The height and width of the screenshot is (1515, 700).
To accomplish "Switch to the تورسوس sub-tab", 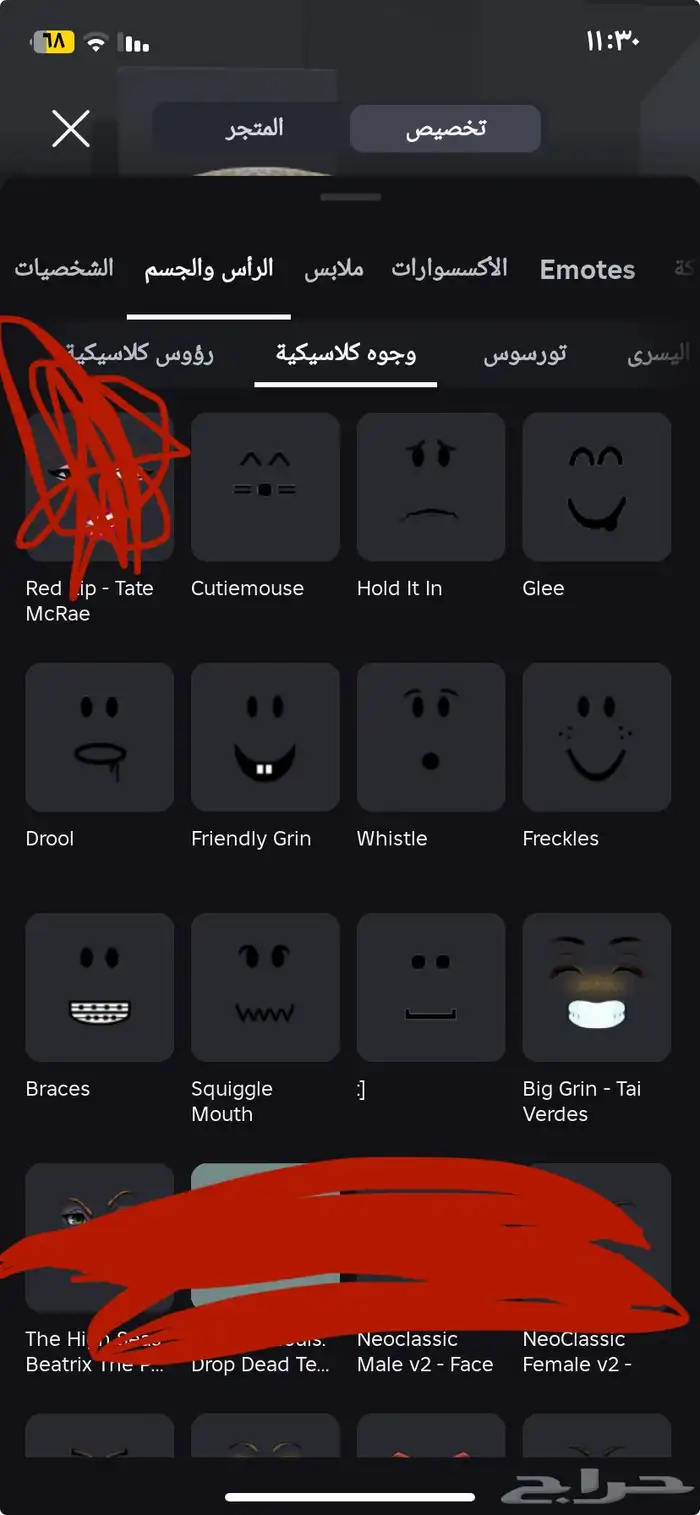I will pos(525,354).
